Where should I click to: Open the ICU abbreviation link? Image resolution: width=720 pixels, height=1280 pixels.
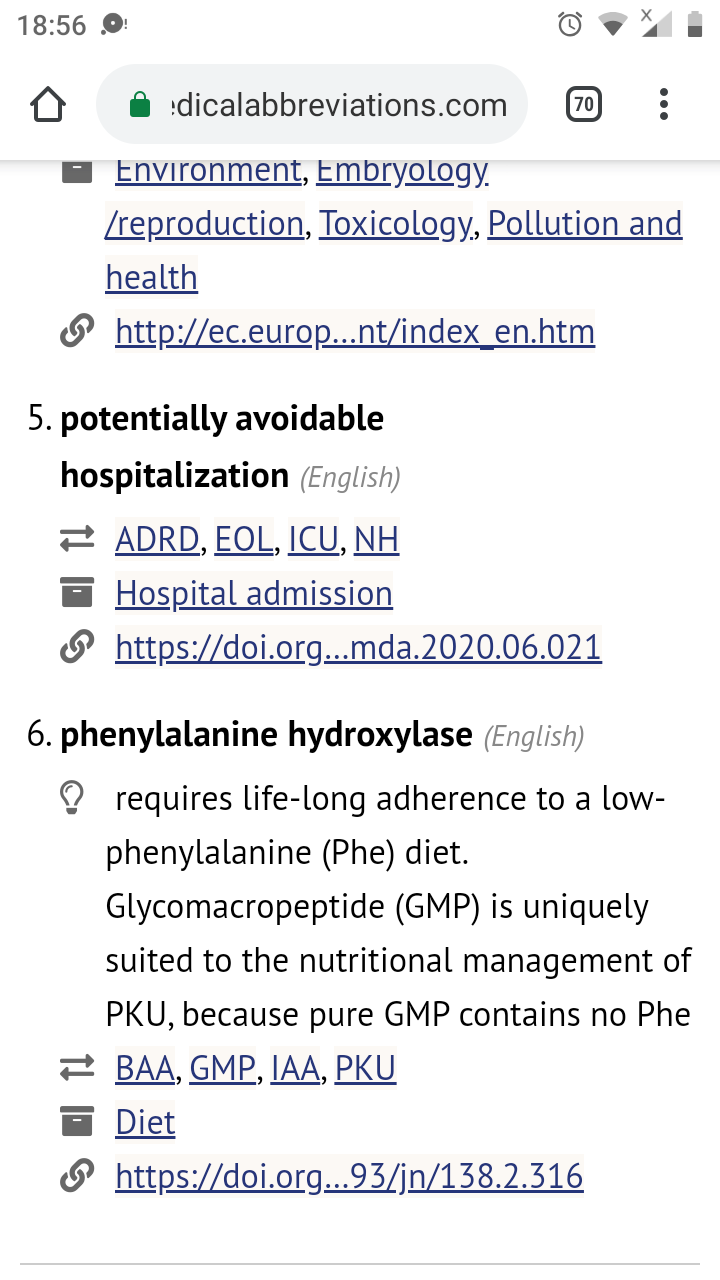(x=313, y=540)
